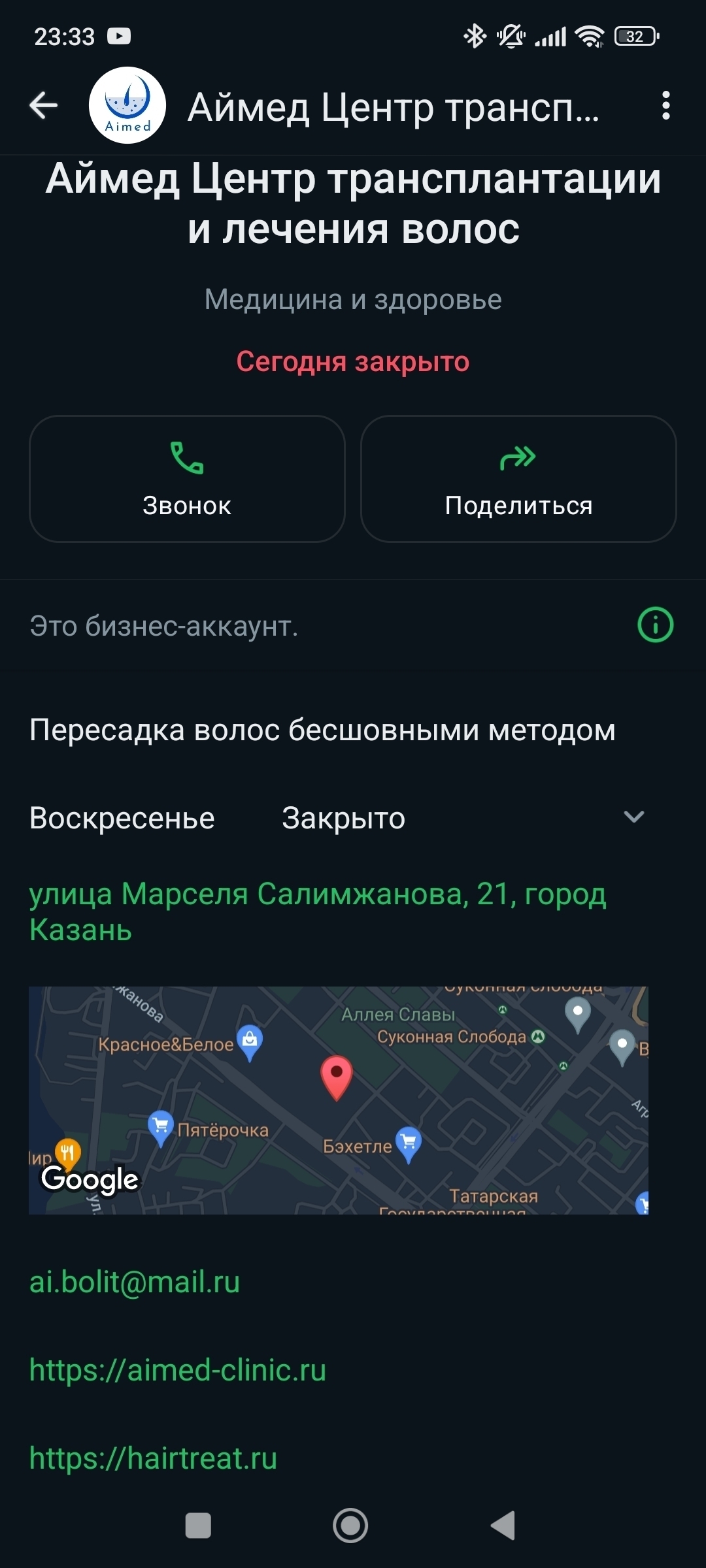
Task: Tap the Aimed profile picture
Action: [x=127, y=106]
